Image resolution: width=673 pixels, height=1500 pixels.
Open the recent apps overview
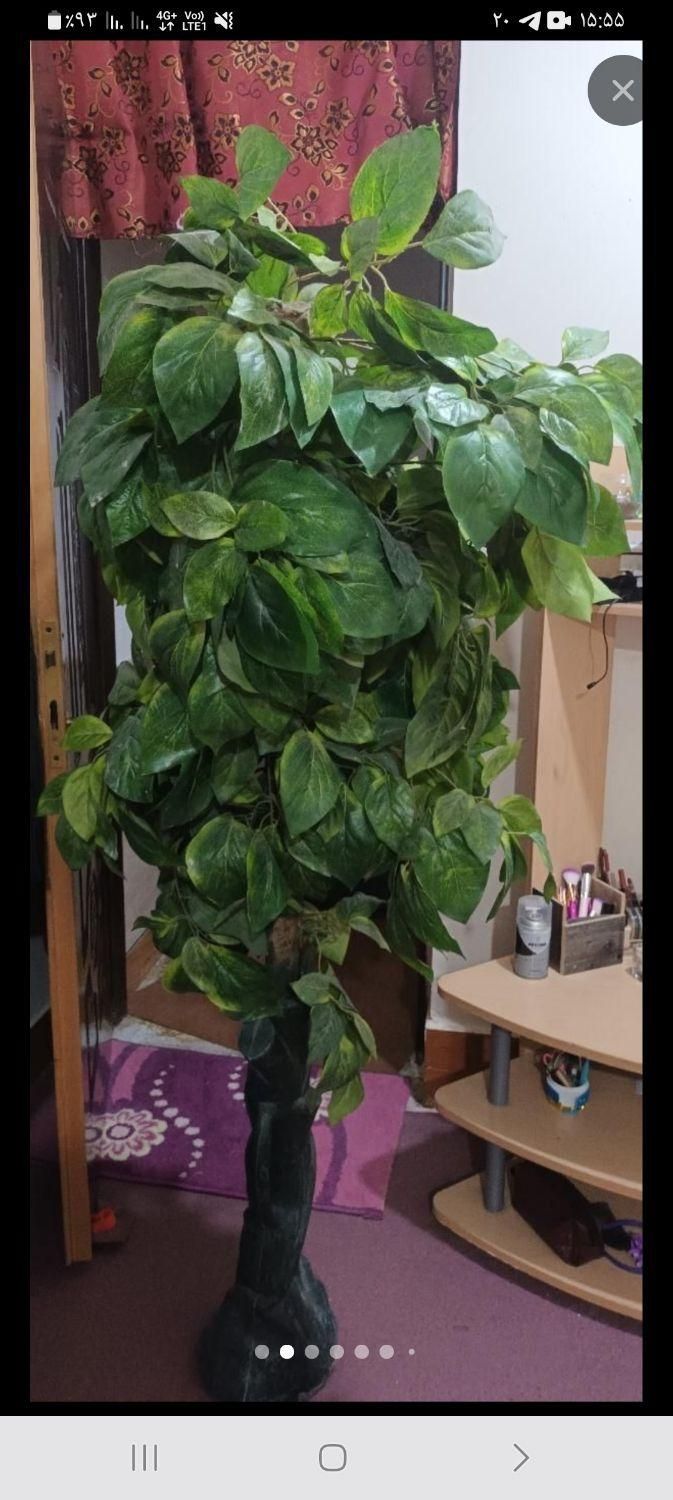point(145,1457)
